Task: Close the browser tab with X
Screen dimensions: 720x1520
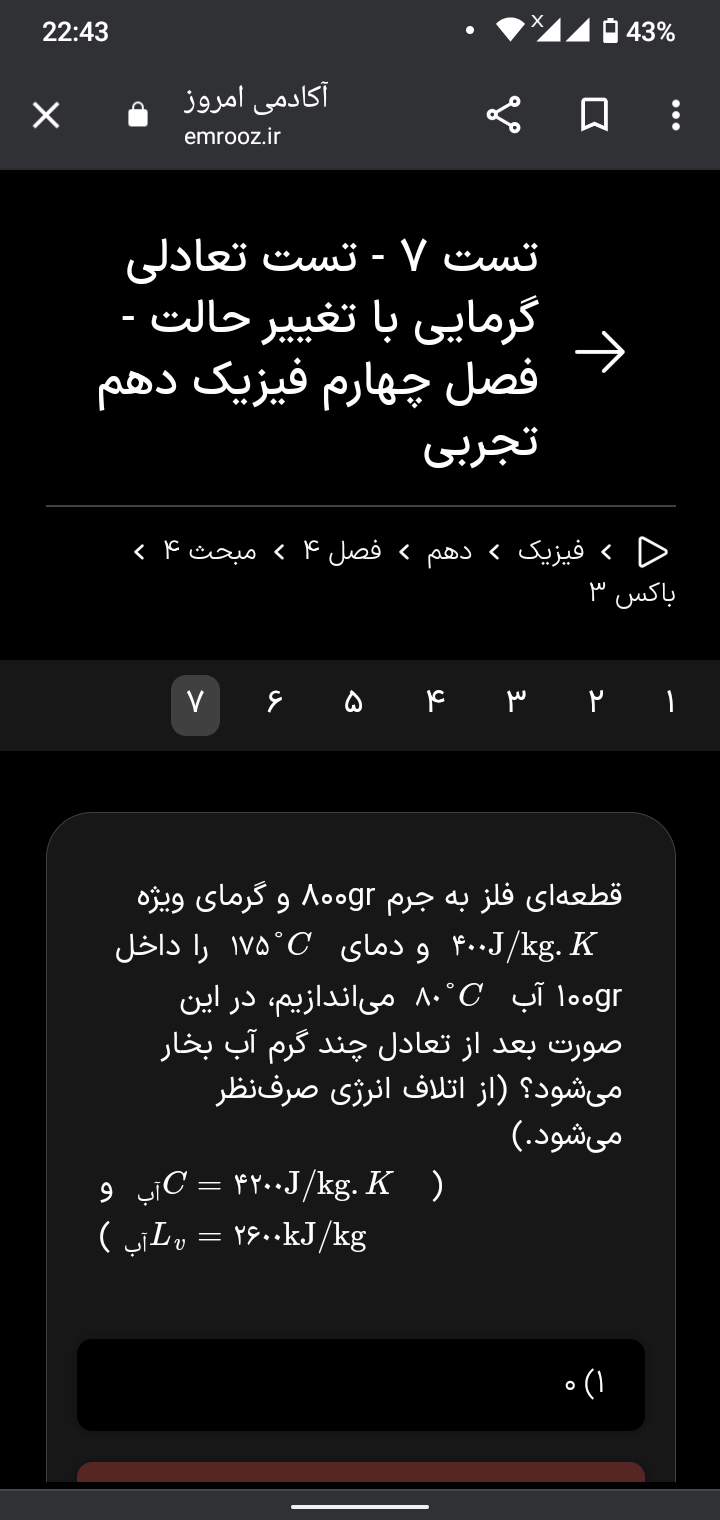Action: [44, 118]
